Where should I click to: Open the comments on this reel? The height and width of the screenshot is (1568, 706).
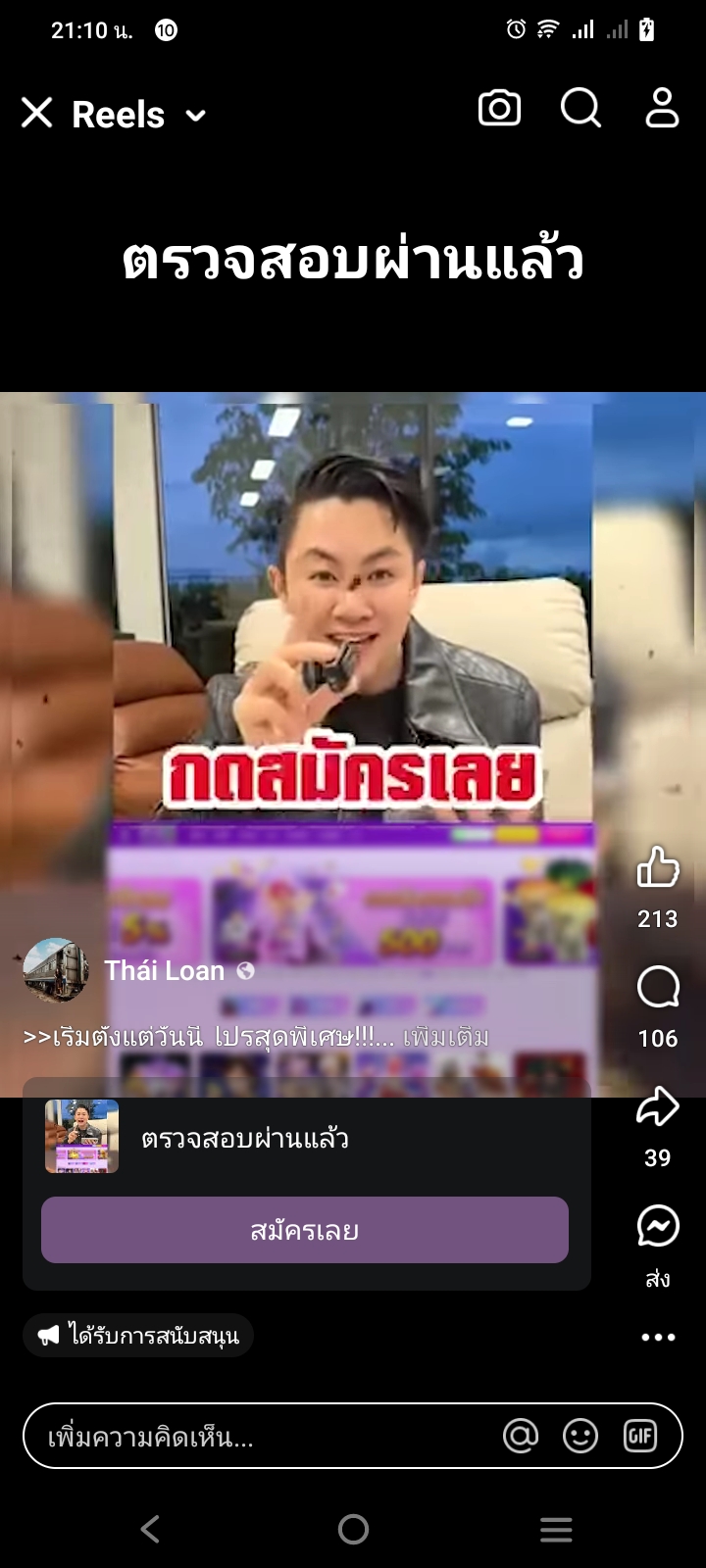[657, 988]
